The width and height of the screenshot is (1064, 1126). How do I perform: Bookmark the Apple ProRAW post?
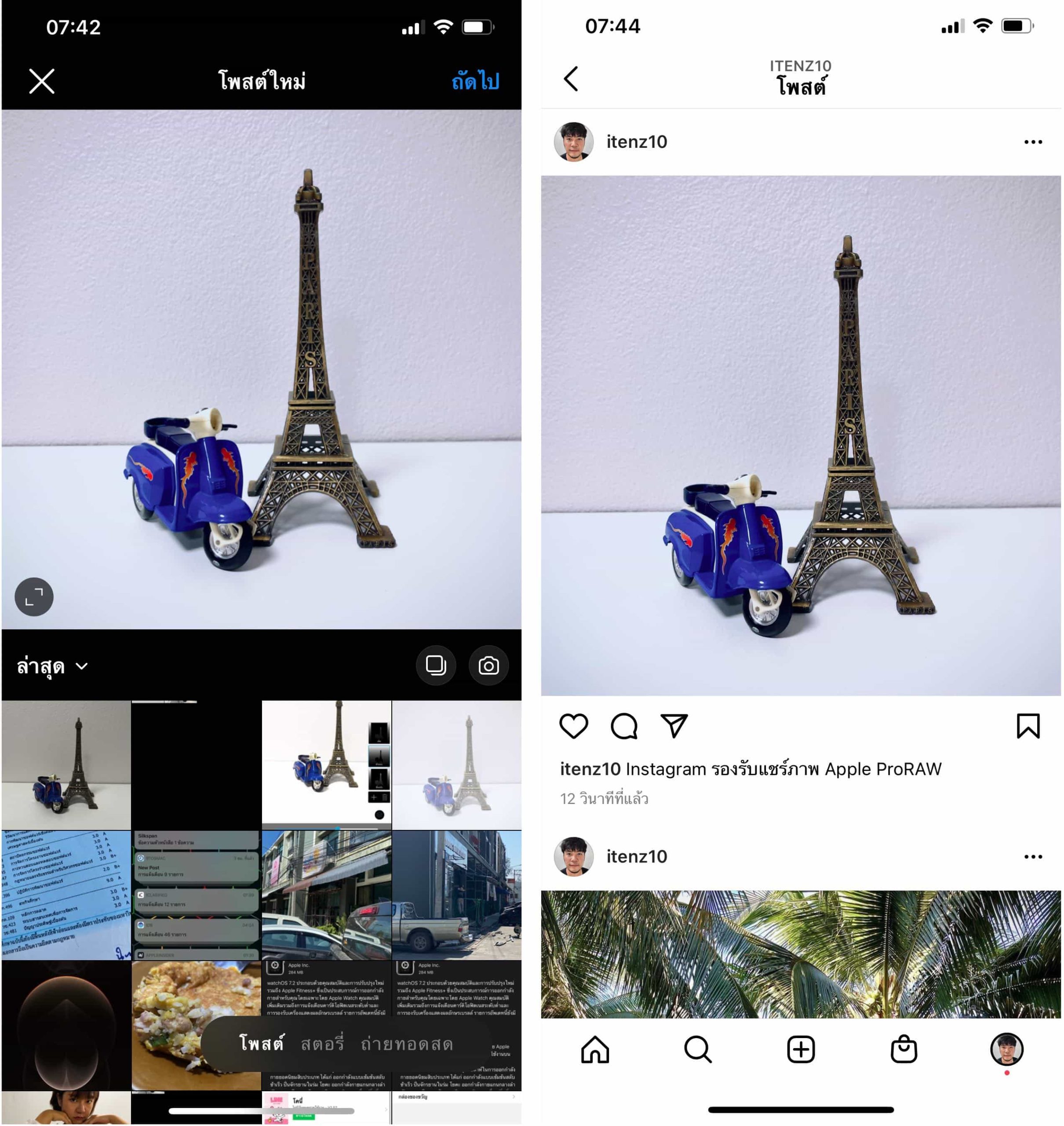[x=1028, y=725]
